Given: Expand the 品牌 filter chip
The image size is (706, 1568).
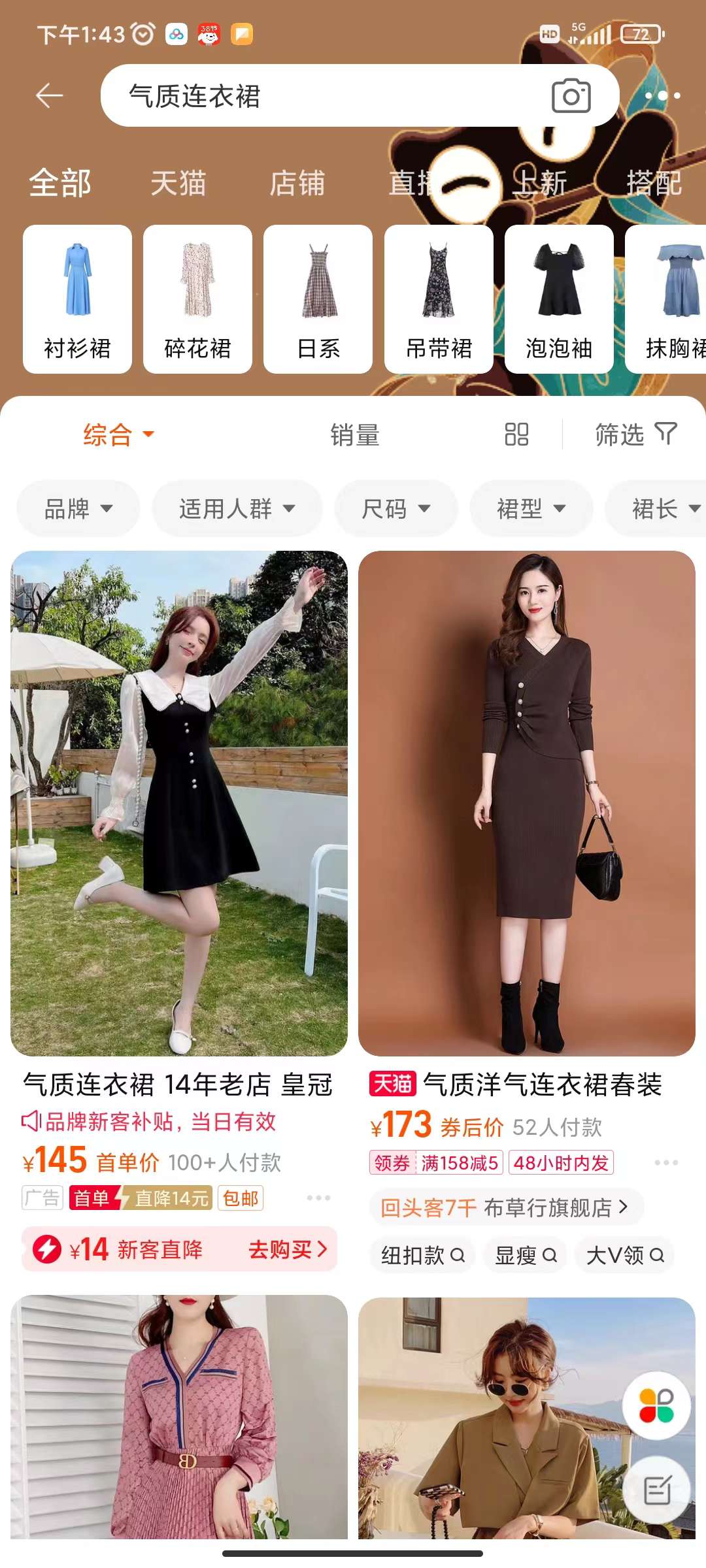Looking at the screenshot, I should (78, 508).
